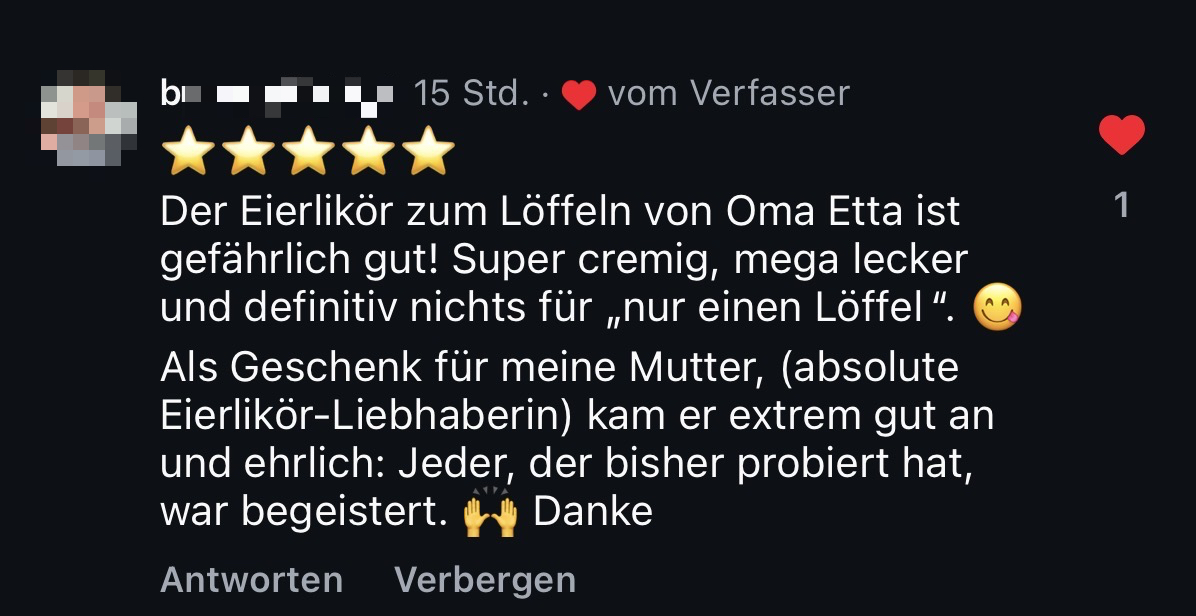Hide the comment with Verbergen
The height and width of the screenshot is (616, 1196).
pyautogui.click(x=485, y=579)
